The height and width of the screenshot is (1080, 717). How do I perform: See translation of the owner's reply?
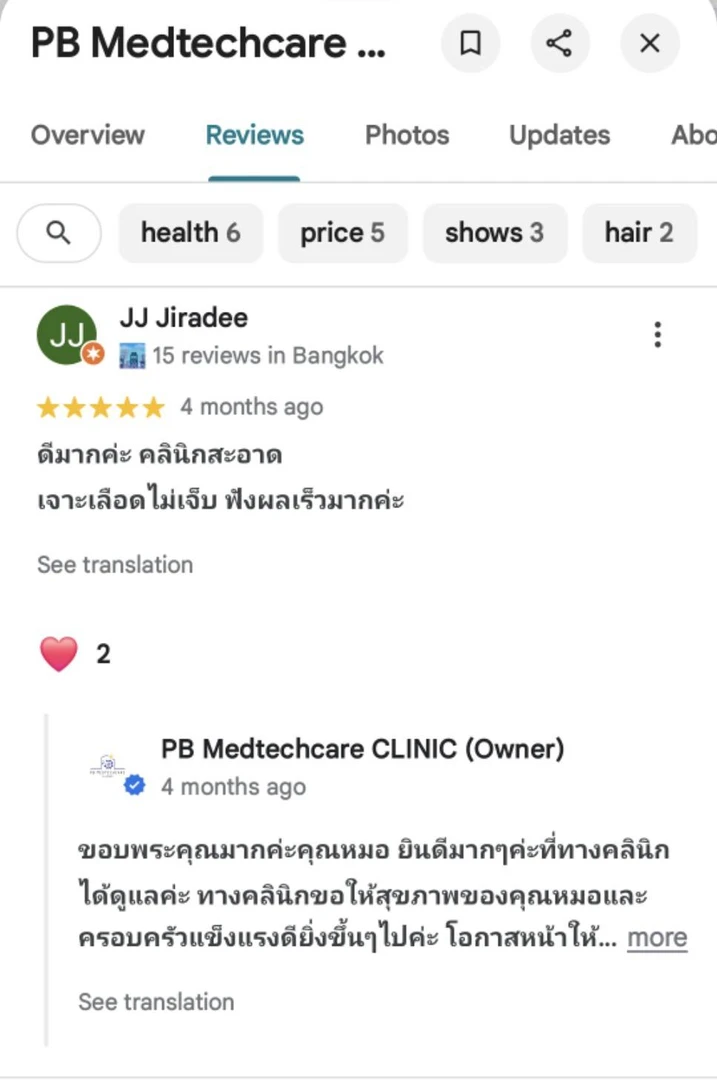pyautogui.click(x=156, y=1001)
